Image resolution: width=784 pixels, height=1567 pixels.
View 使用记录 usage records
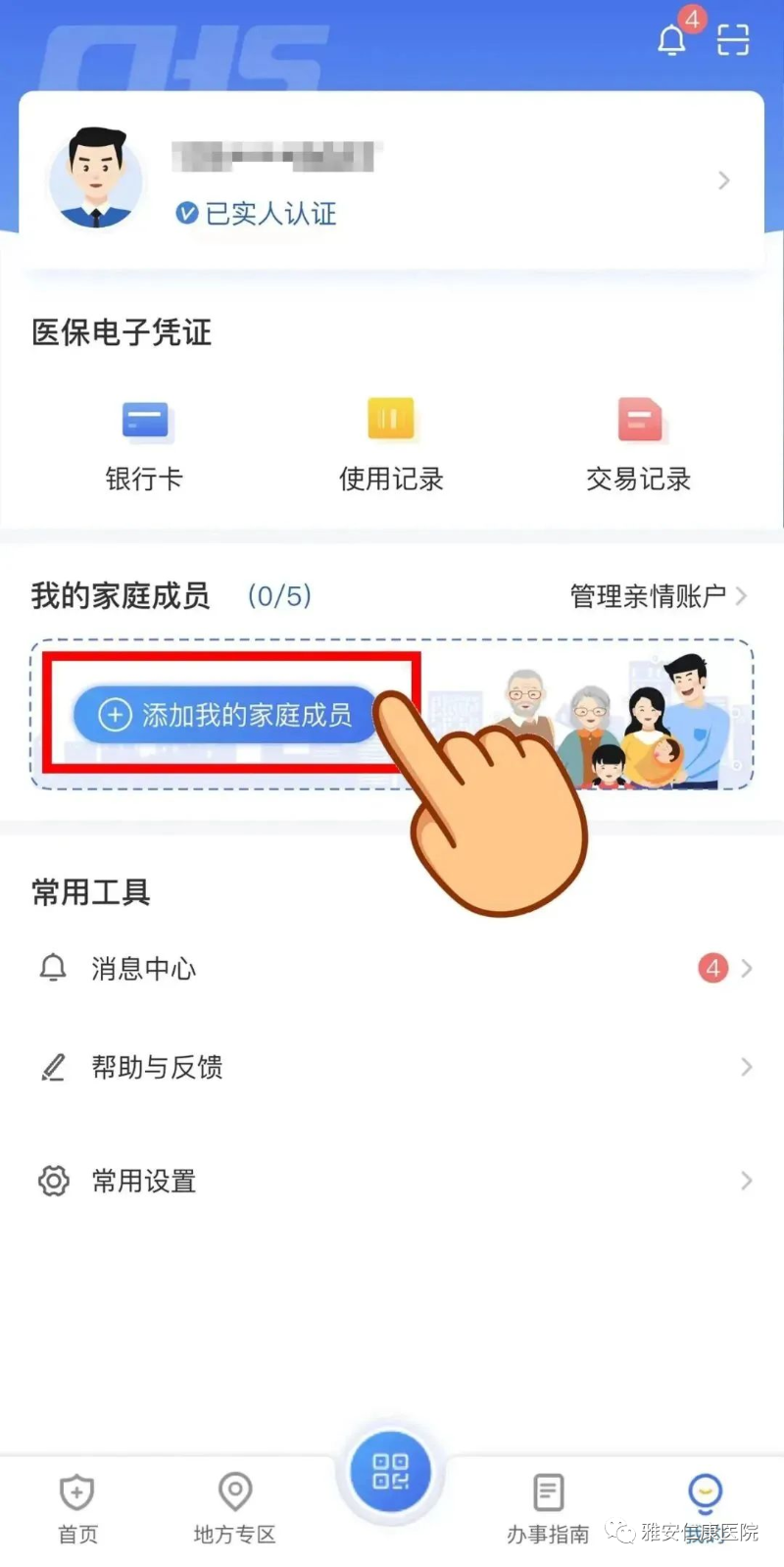click(391, 444)
